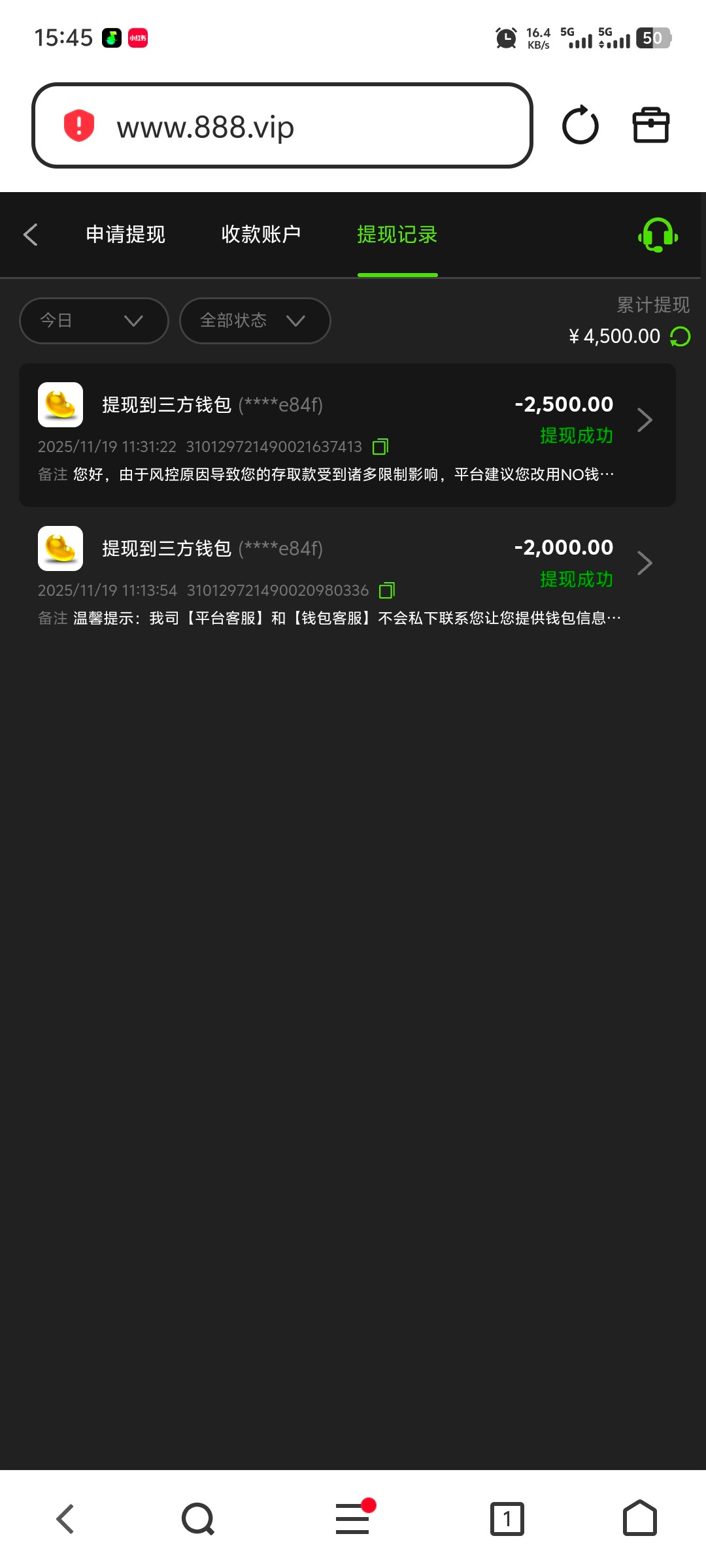
Task: Tap the www.888.vip address bar
Action: coord(281,126)
